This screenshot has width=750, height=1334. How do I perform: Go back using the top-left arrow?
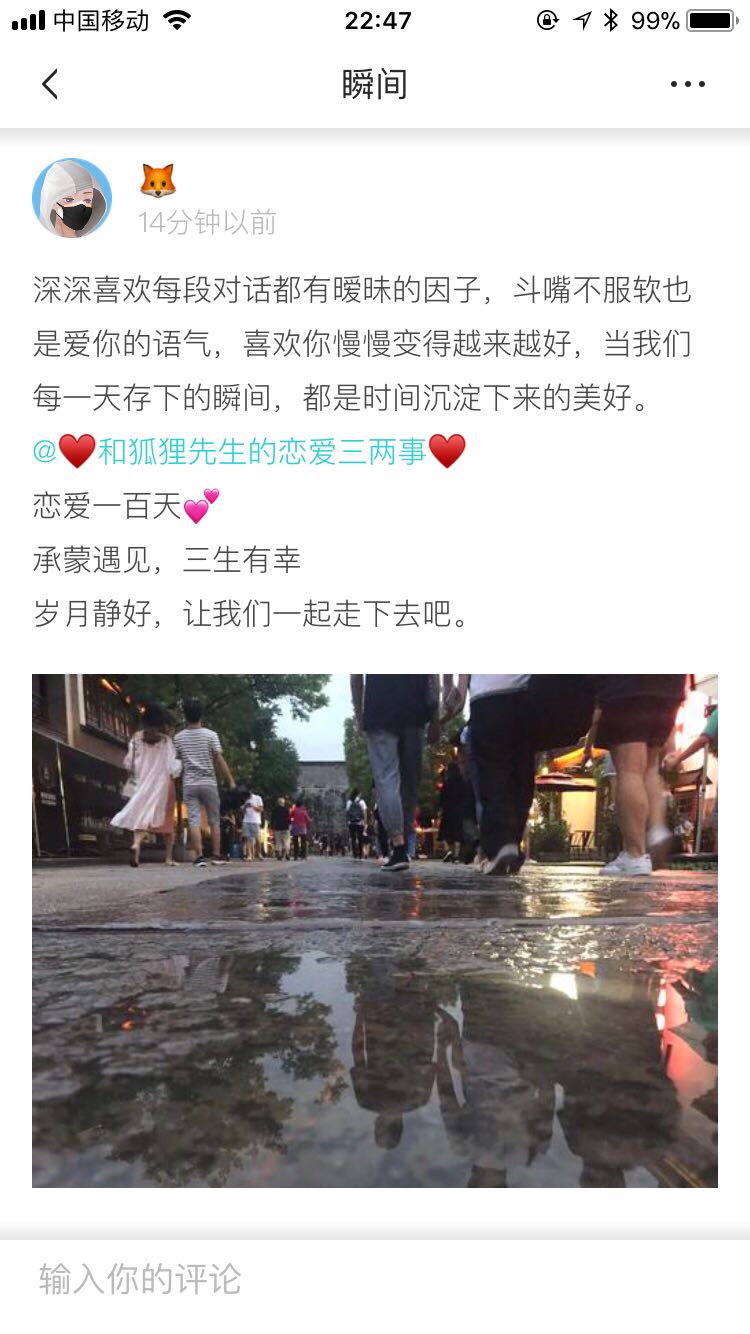click(x=50, y=84)
